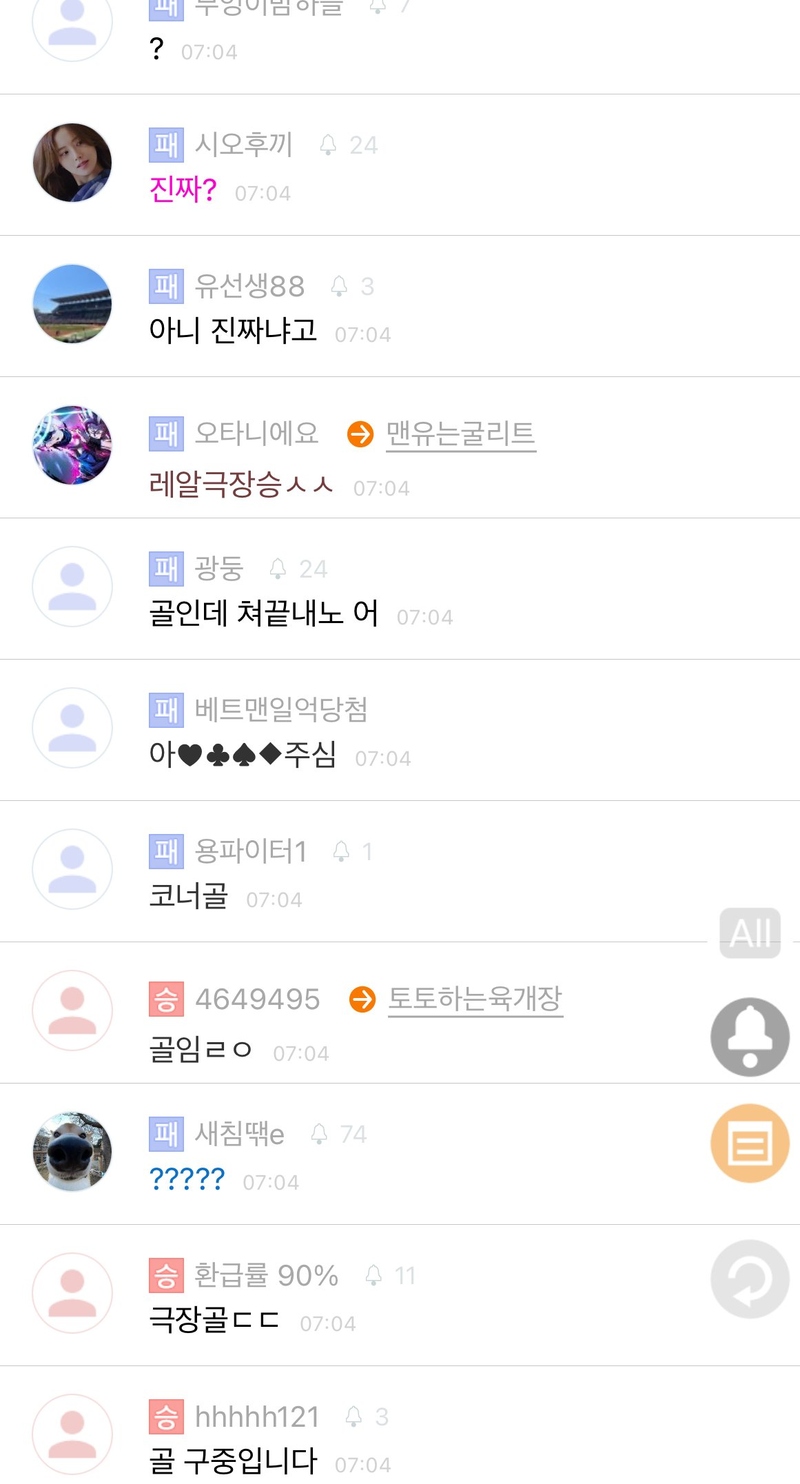Open 새침떼e's profile avatar

pyautogui.click(x=72, y=1151)
